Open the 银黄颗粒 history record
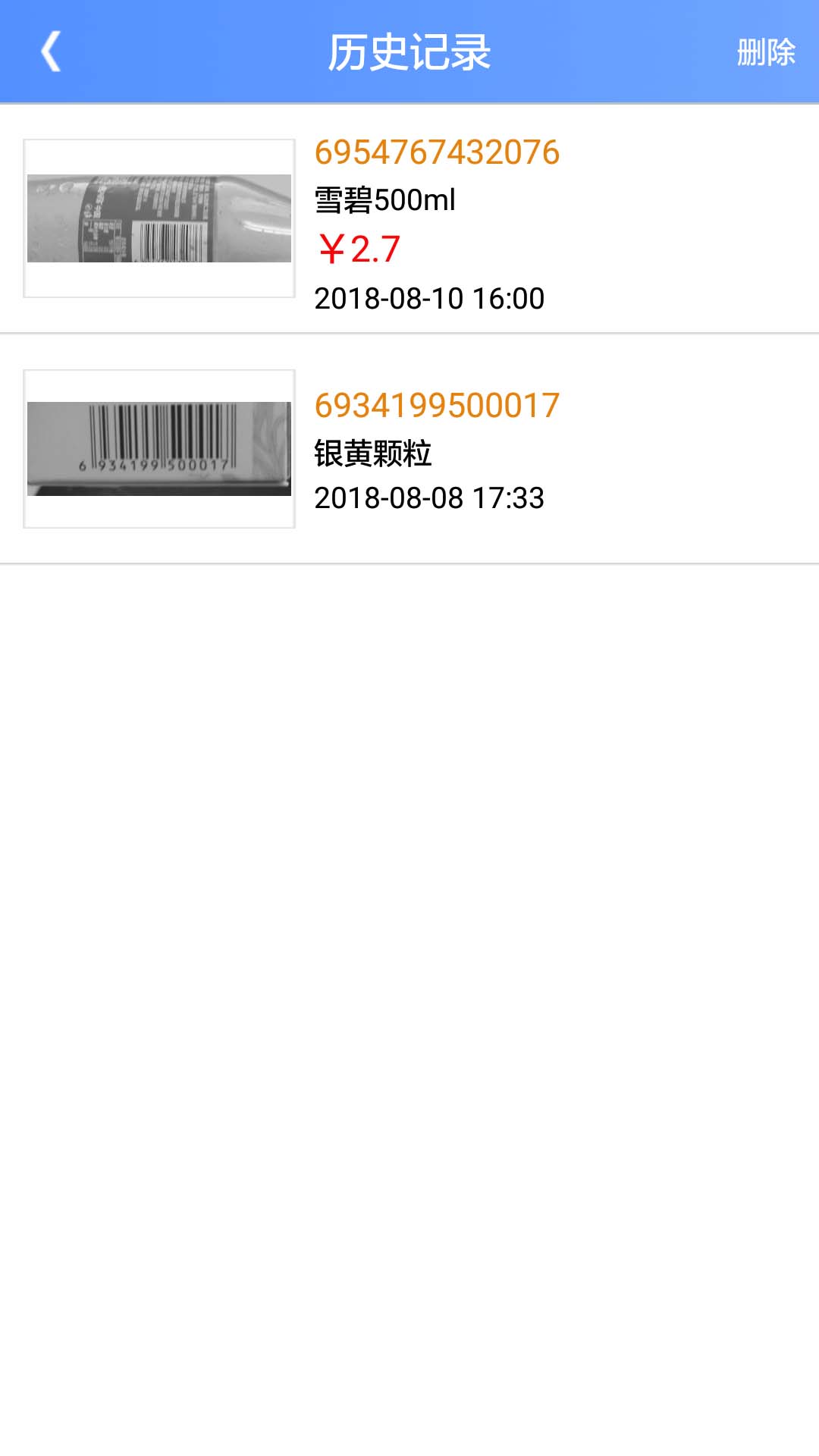Viewport: 819px width, 1456px height. point(409,450)
